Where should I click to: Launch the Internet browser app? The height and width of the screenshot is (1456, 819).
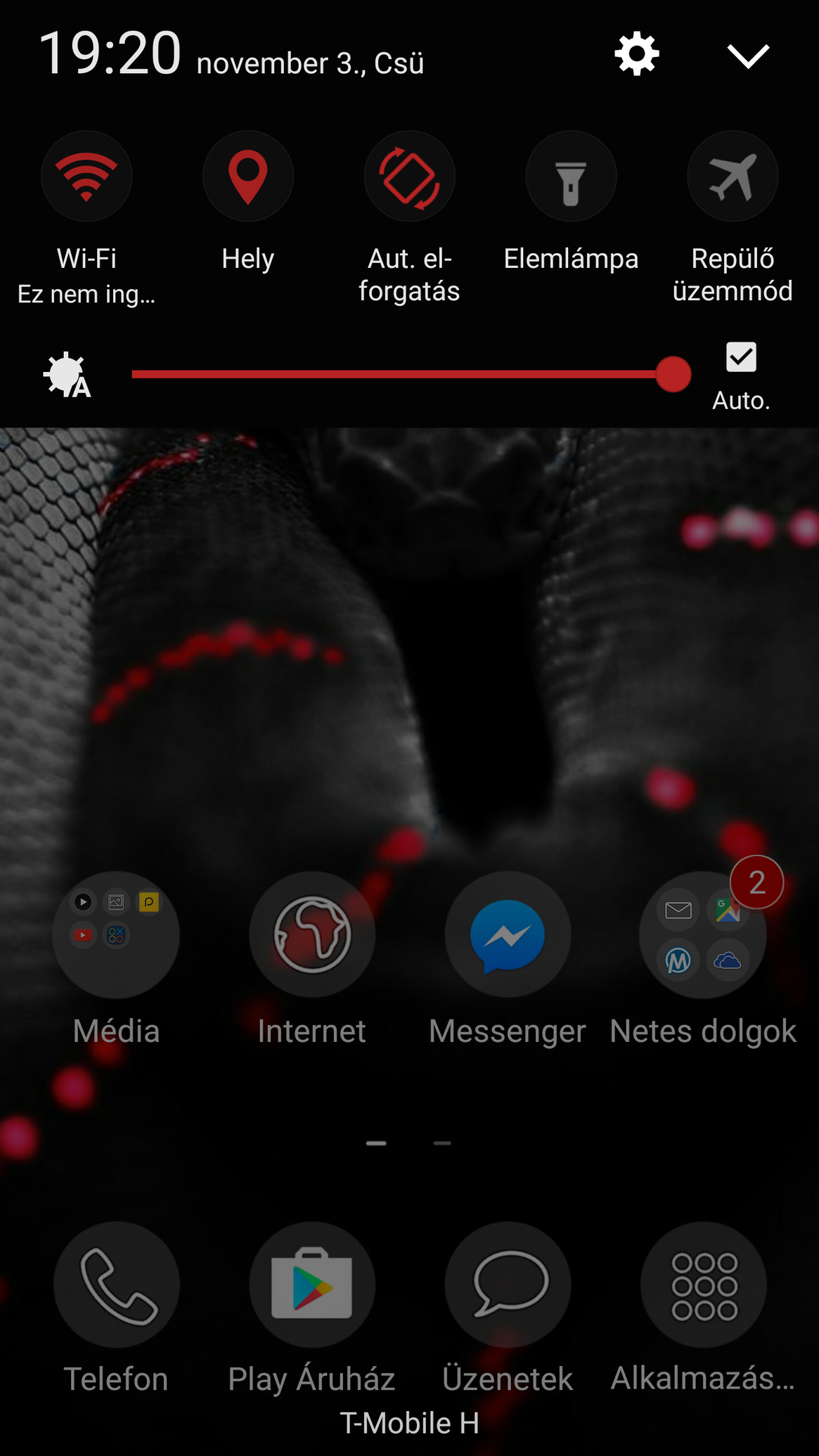(x=312, y=935)
